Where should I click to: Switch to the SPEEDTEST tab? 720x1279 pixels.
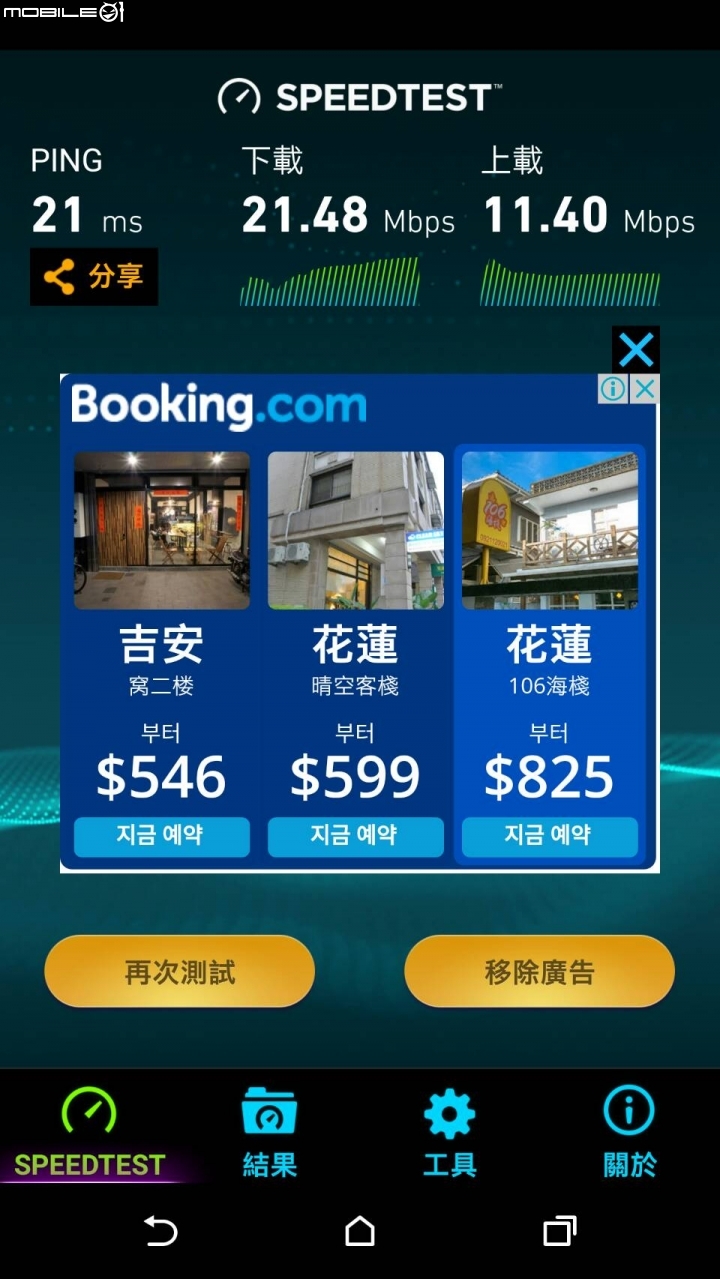point(90,1133)
